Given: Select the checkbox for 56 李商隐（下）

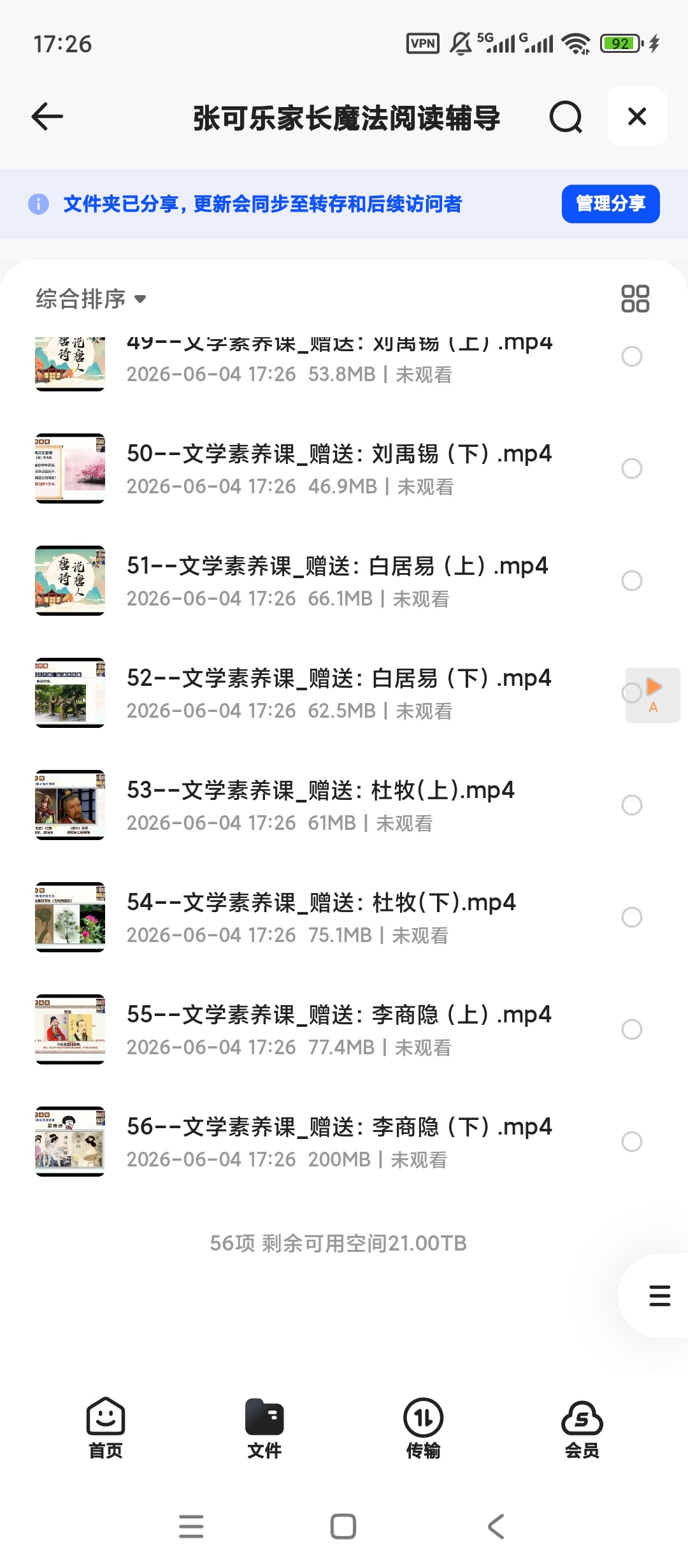Looking at the screenshot, I should click(631, 1142).
